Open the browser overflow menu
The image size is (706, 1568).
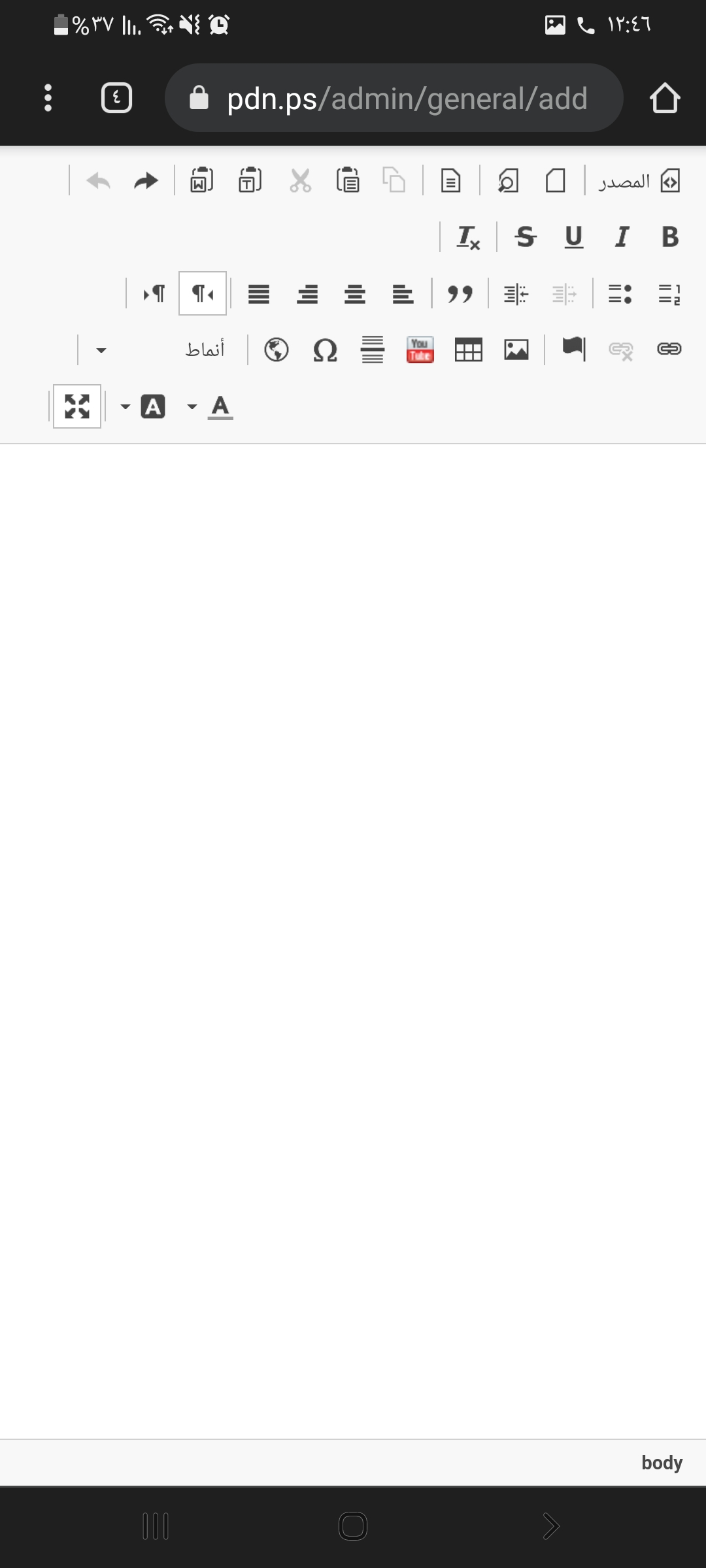pos(48,98)
